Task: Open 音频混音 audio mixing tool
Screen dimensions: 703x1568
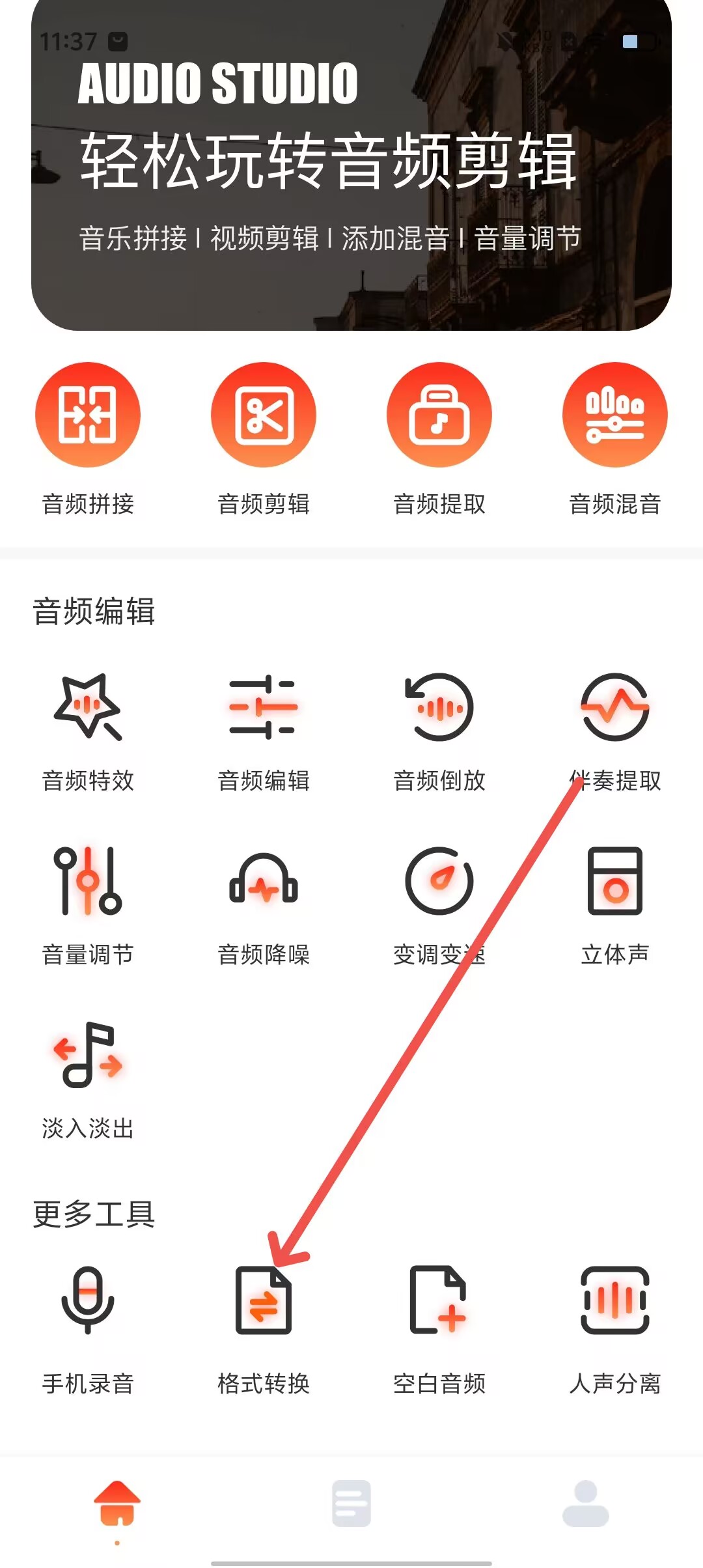Action: point(615,415)
